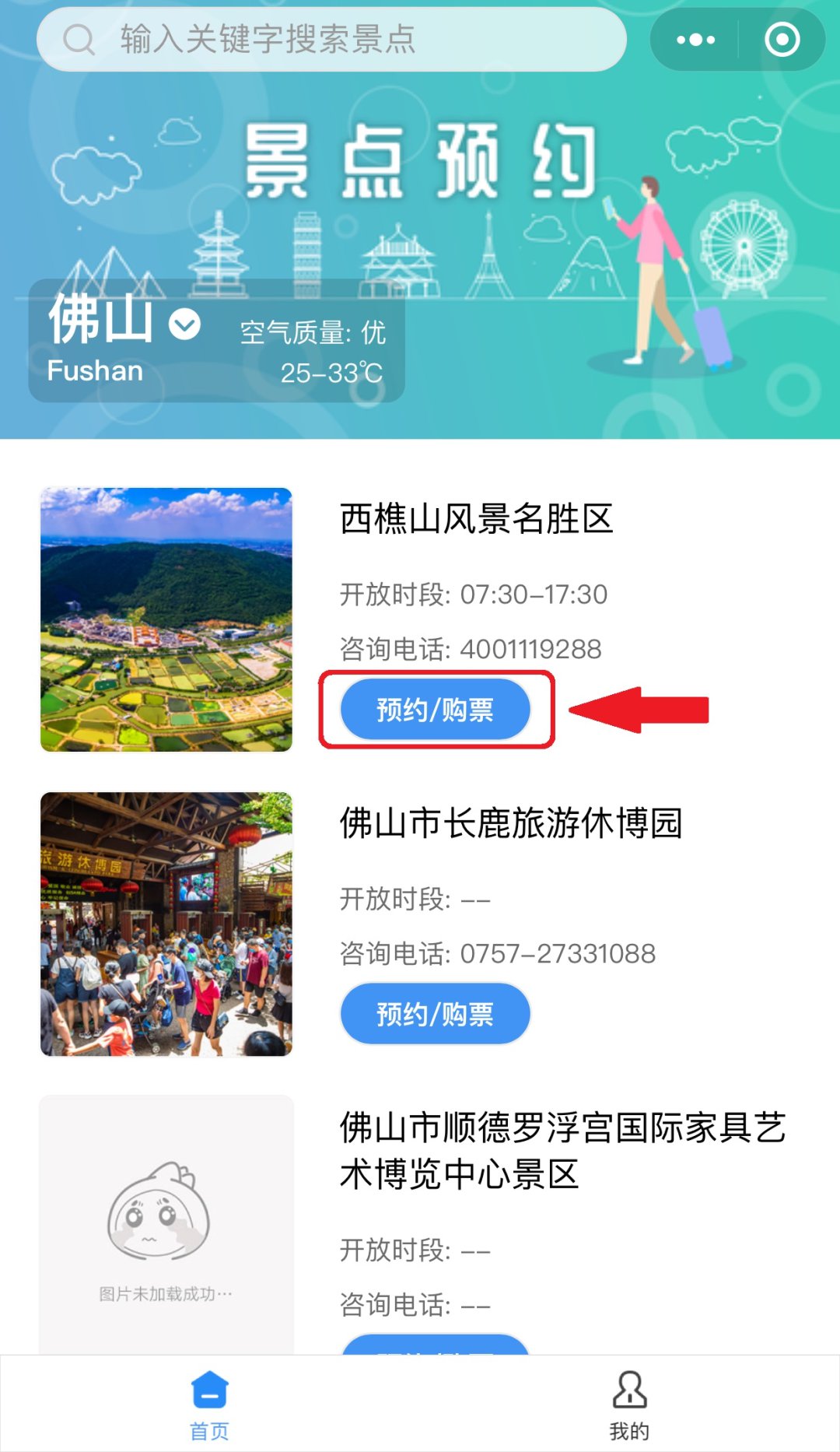
Task: Open the mini program more options menu
Action: click(x=695, y=40)
